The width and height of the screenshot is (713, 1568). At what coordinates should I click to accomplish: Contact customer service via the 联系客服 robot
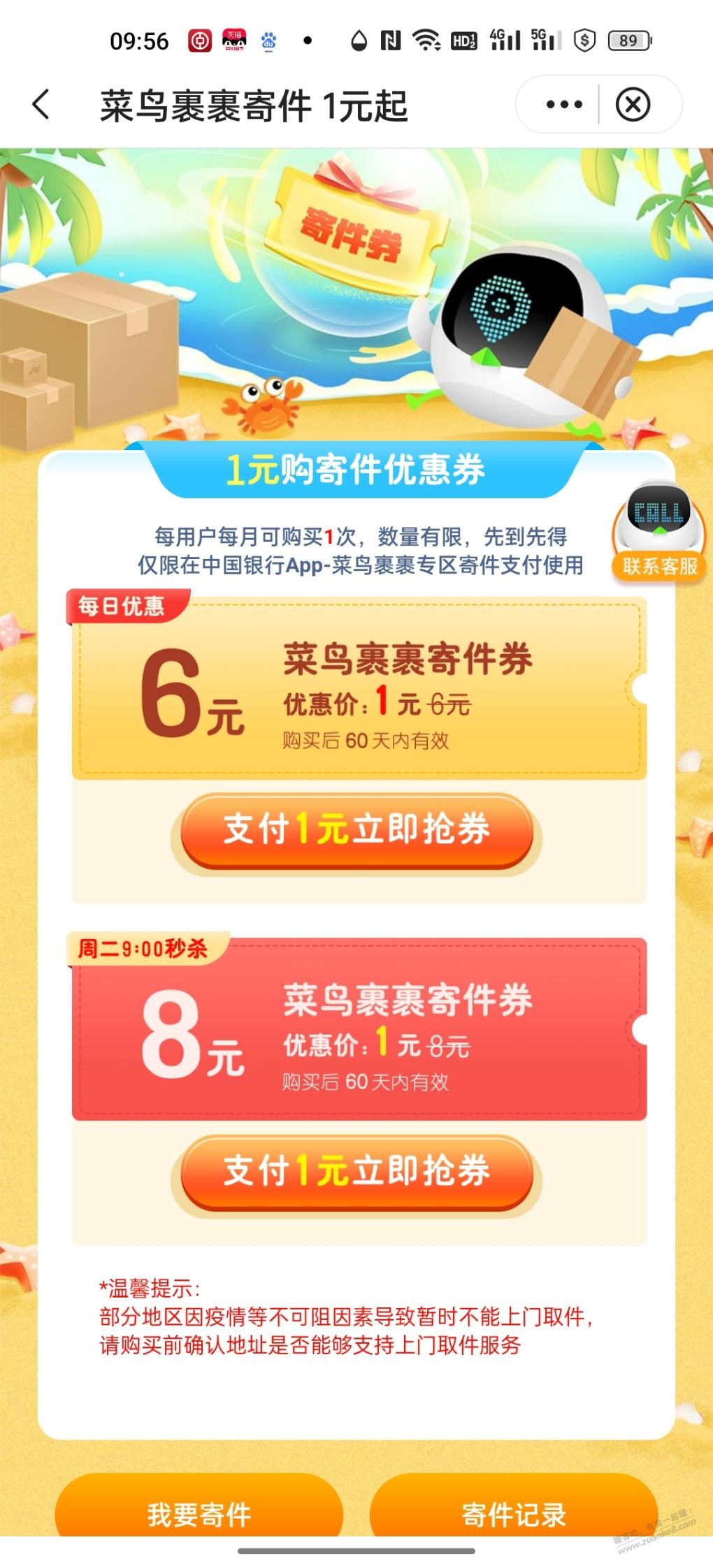[659, 531]
